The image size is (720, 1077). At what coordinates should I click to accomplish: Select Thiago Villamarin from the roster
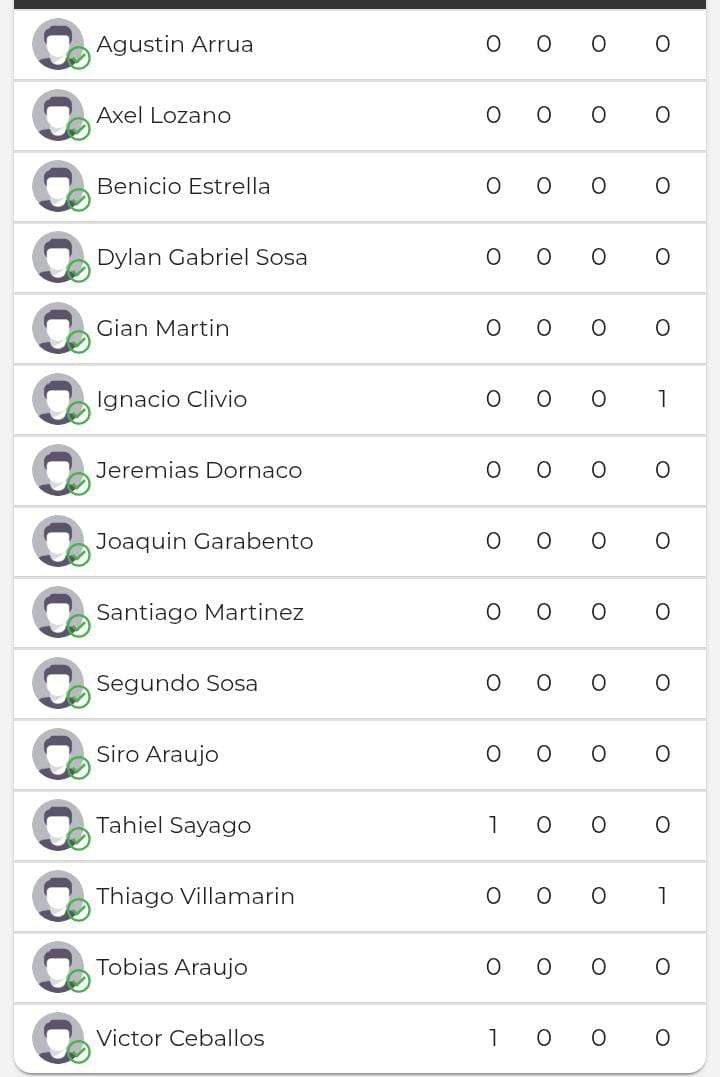tap(195, 896)
